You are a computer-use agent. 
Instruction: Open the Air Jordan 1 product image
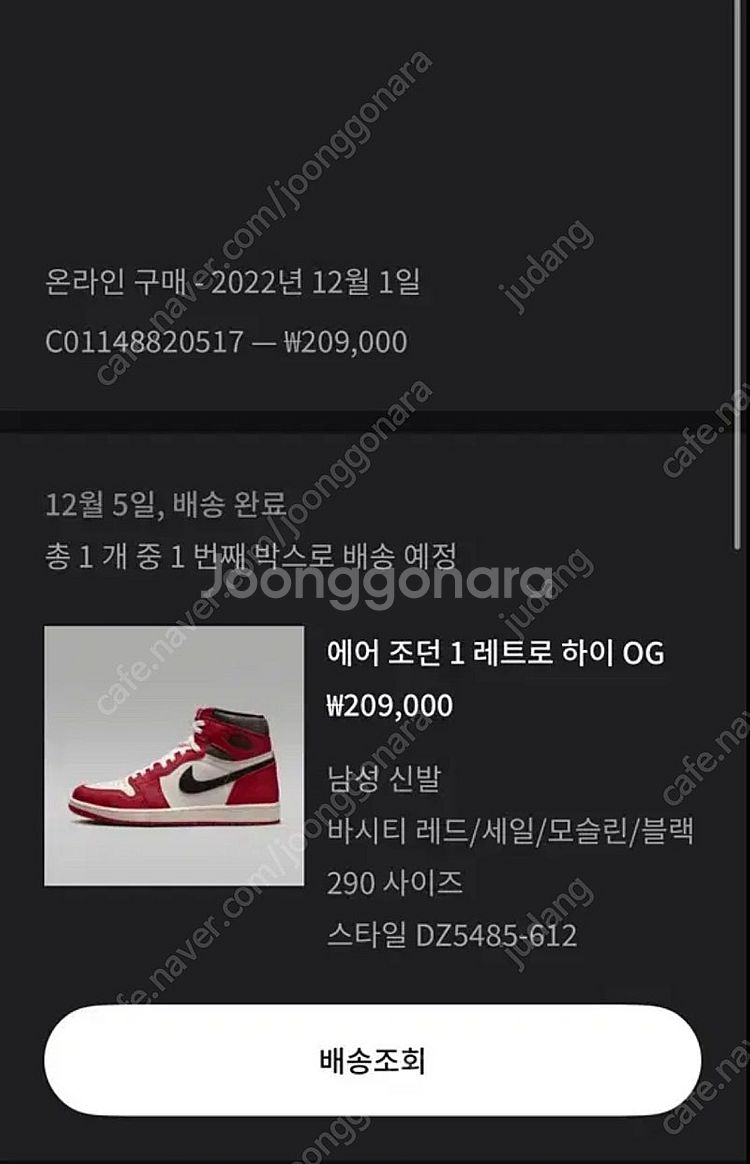(174, 756)
